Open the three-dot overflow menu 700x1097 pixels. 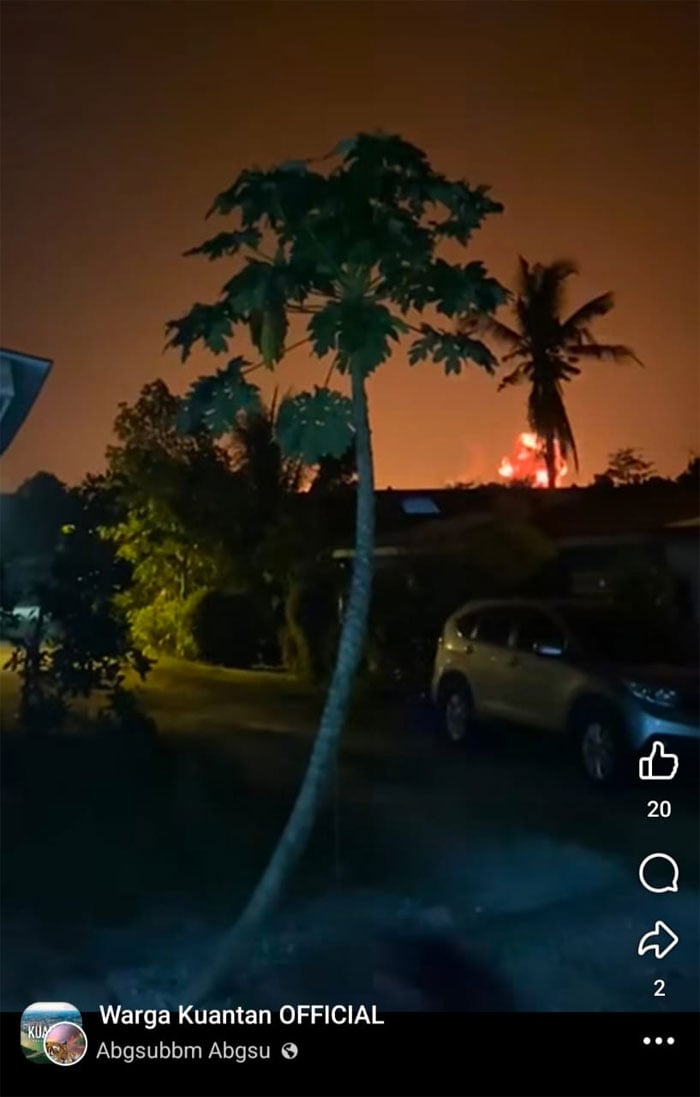tap(658, 1041)
